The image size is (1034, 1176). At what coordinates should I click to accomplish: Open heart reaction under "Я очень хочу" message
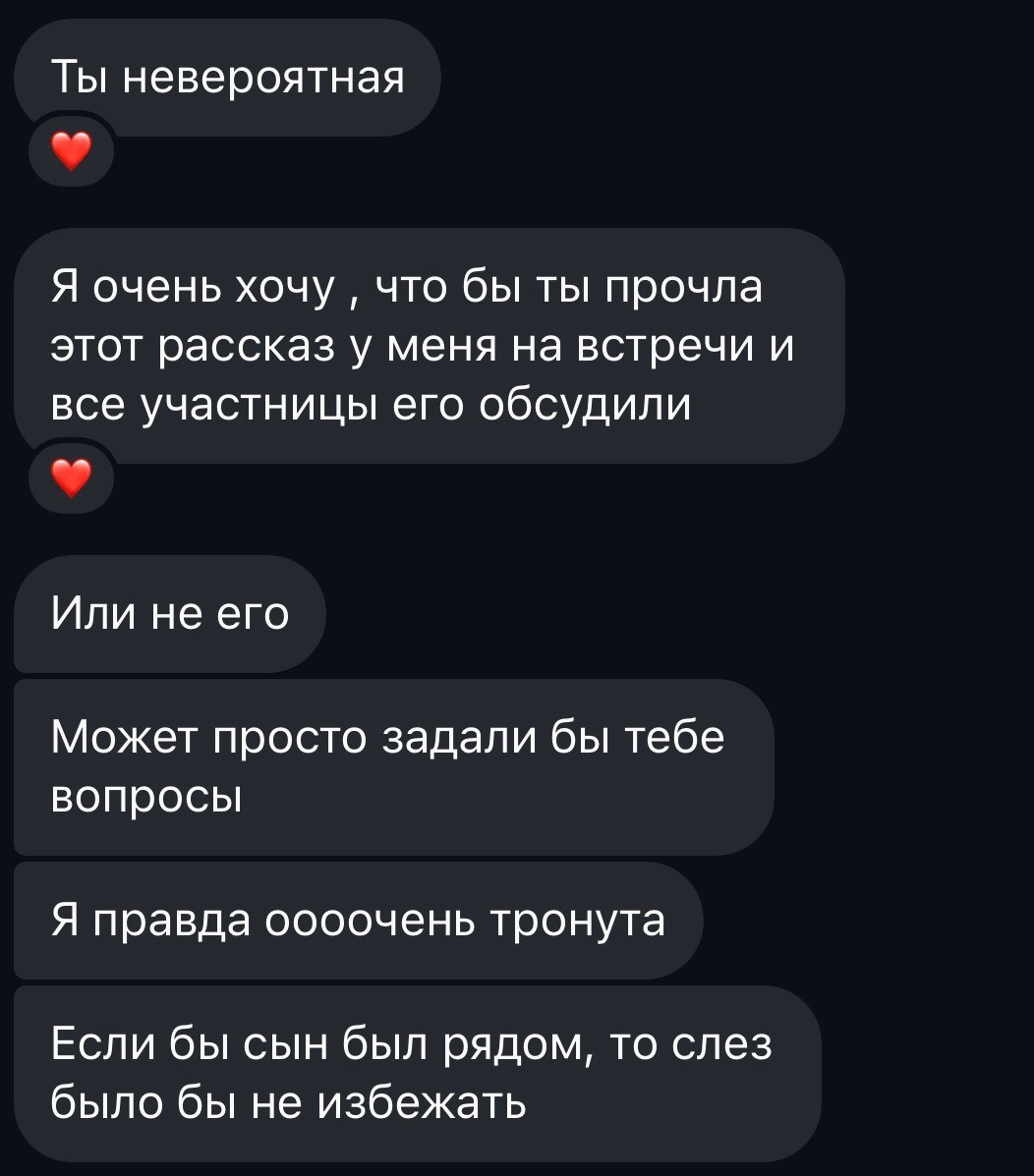coord(70,479)
